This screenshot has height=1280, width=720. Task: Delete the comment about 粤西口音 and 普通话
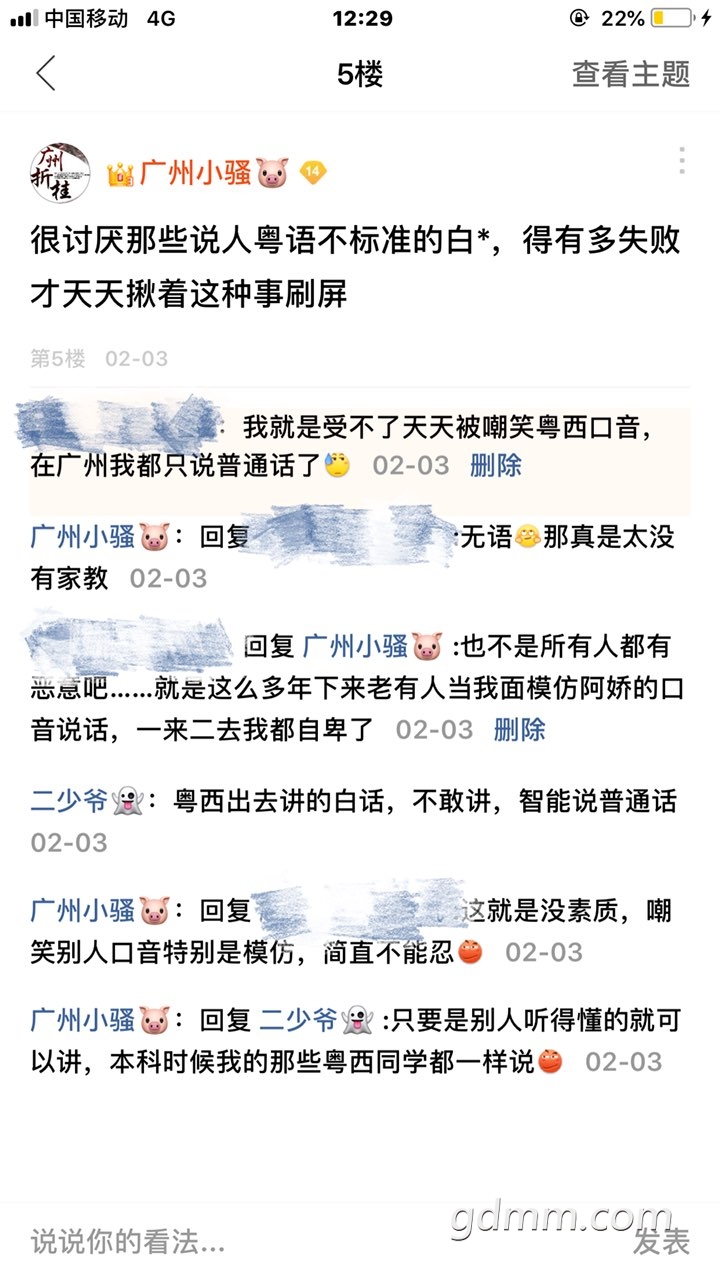click(495, 465)
